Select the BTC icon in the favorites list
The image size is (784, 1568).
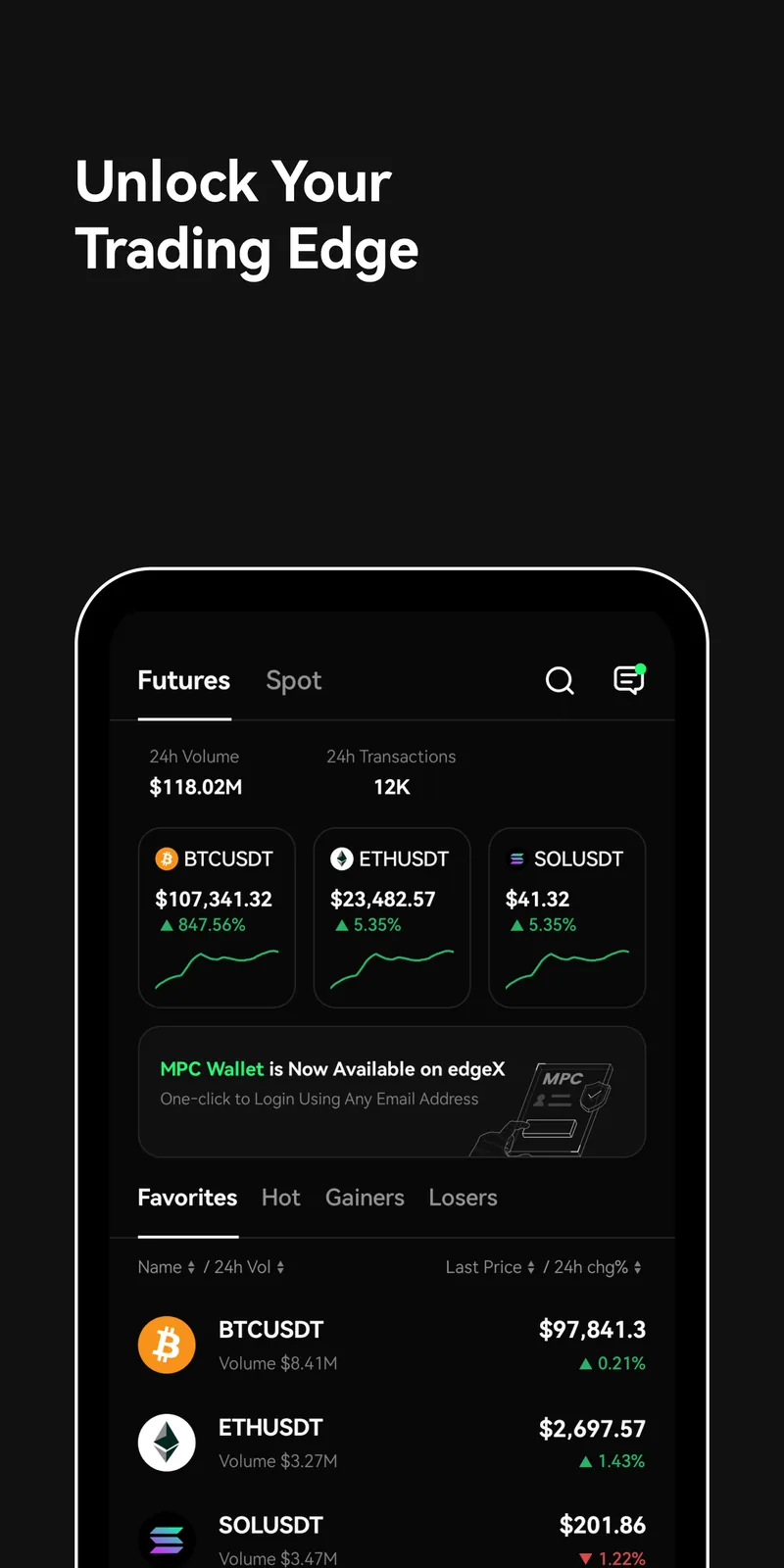click(x=167, y=1345)
